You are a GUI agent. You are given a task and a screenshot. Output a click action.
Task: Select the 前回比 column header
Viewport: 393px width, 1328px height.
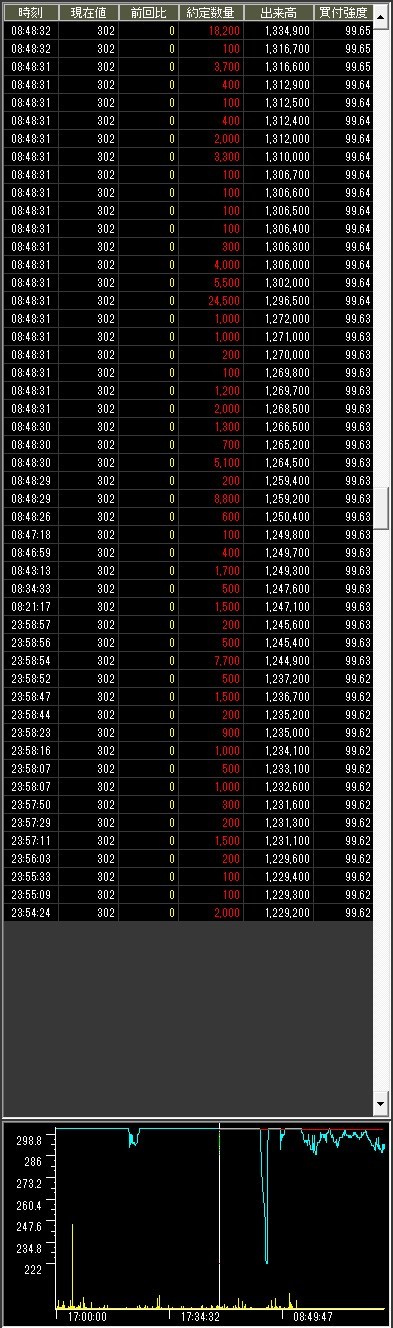click(148, 13)
